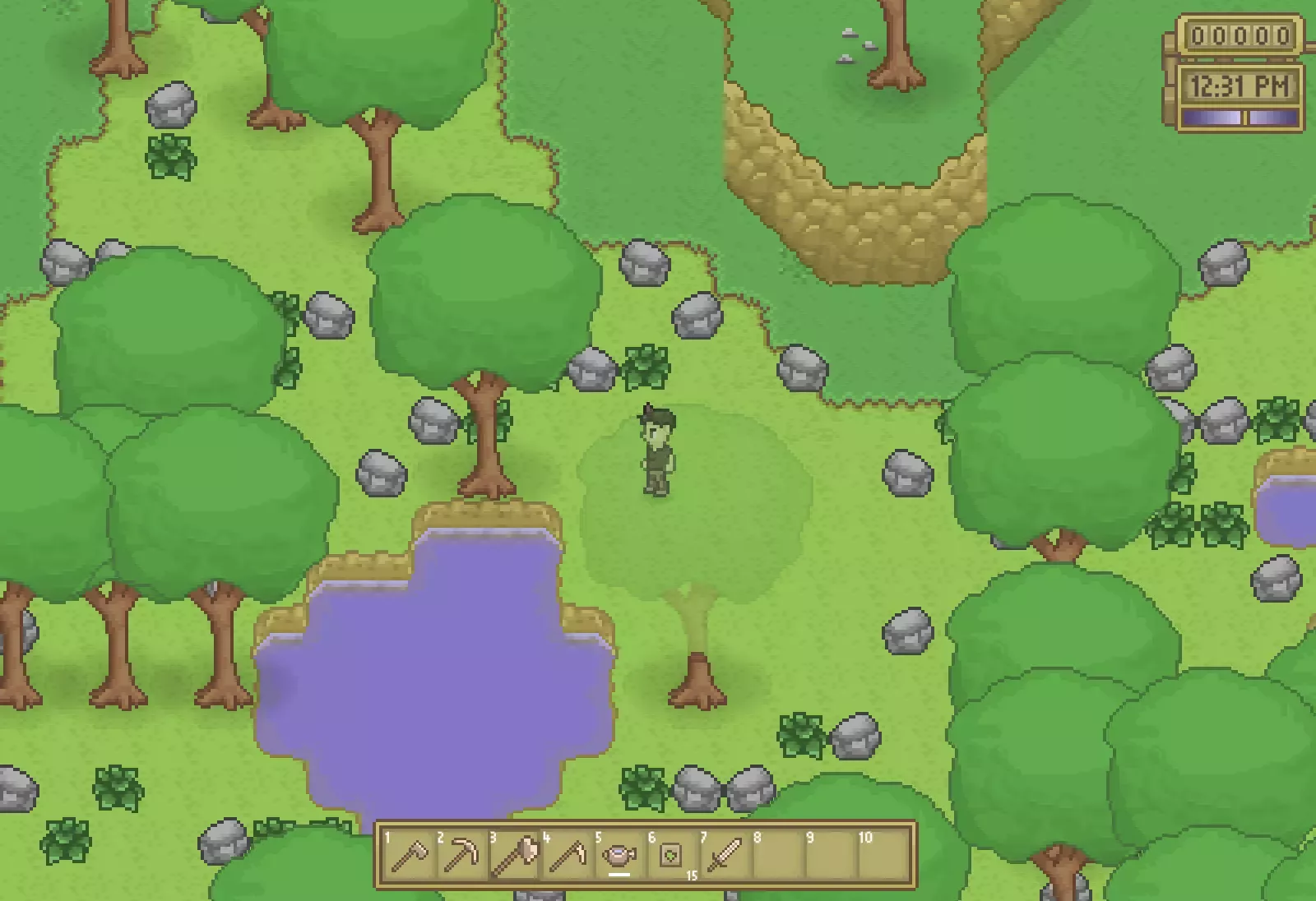
Task: Equip the watering can in slot 5
Action: pyautogui.click(x=619, y=856)
